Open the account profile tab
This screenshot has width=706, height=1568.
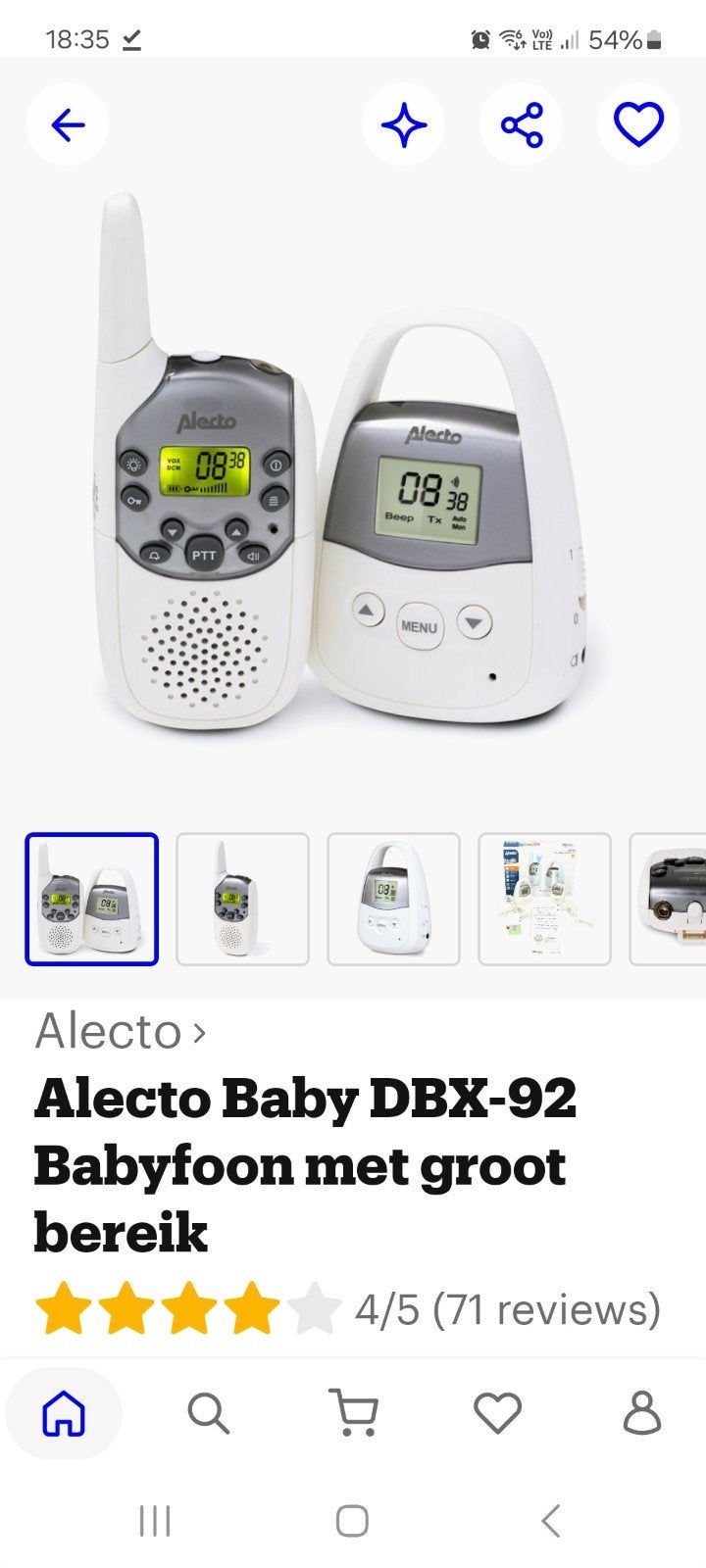pos(642,1414)
